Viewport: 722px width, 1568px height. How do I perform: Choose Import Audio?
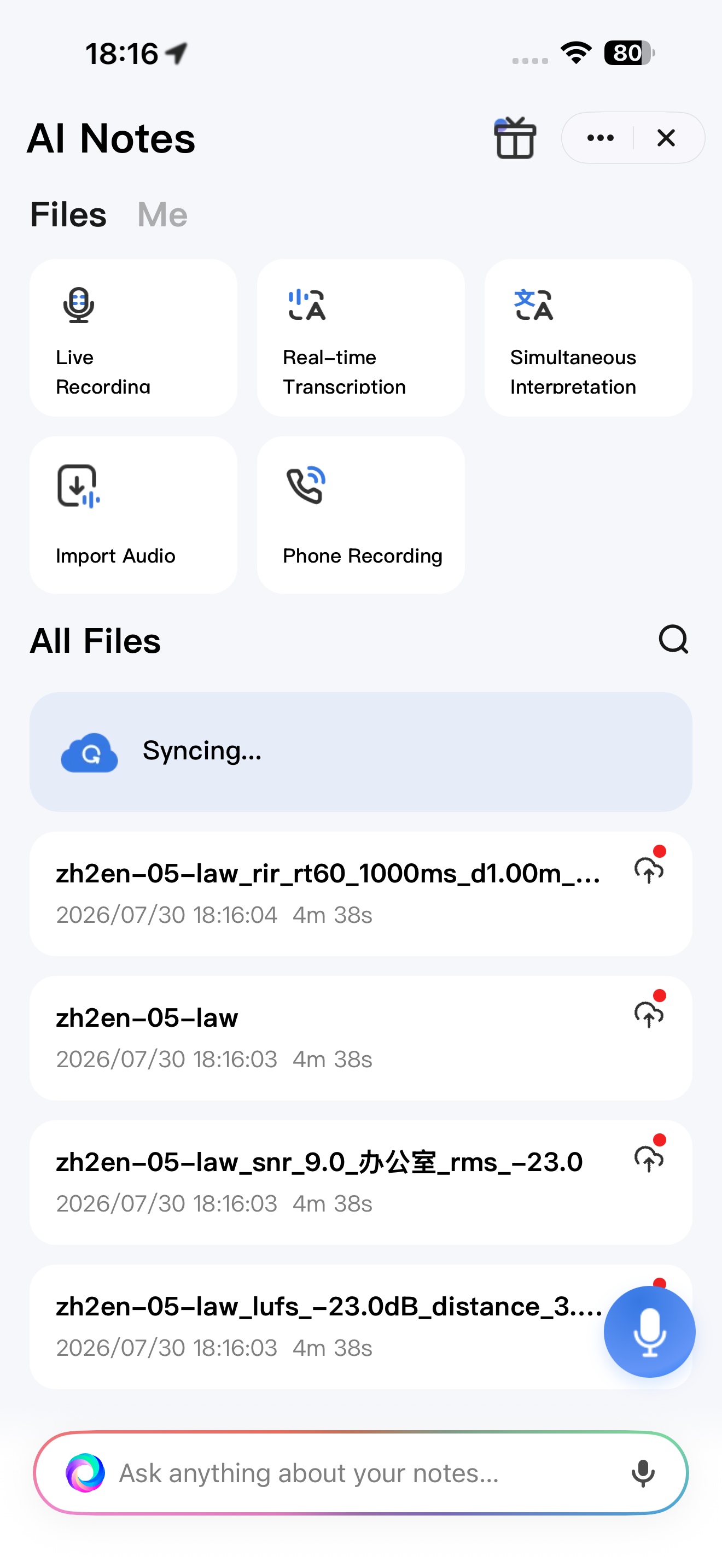(x=133, y=515)
